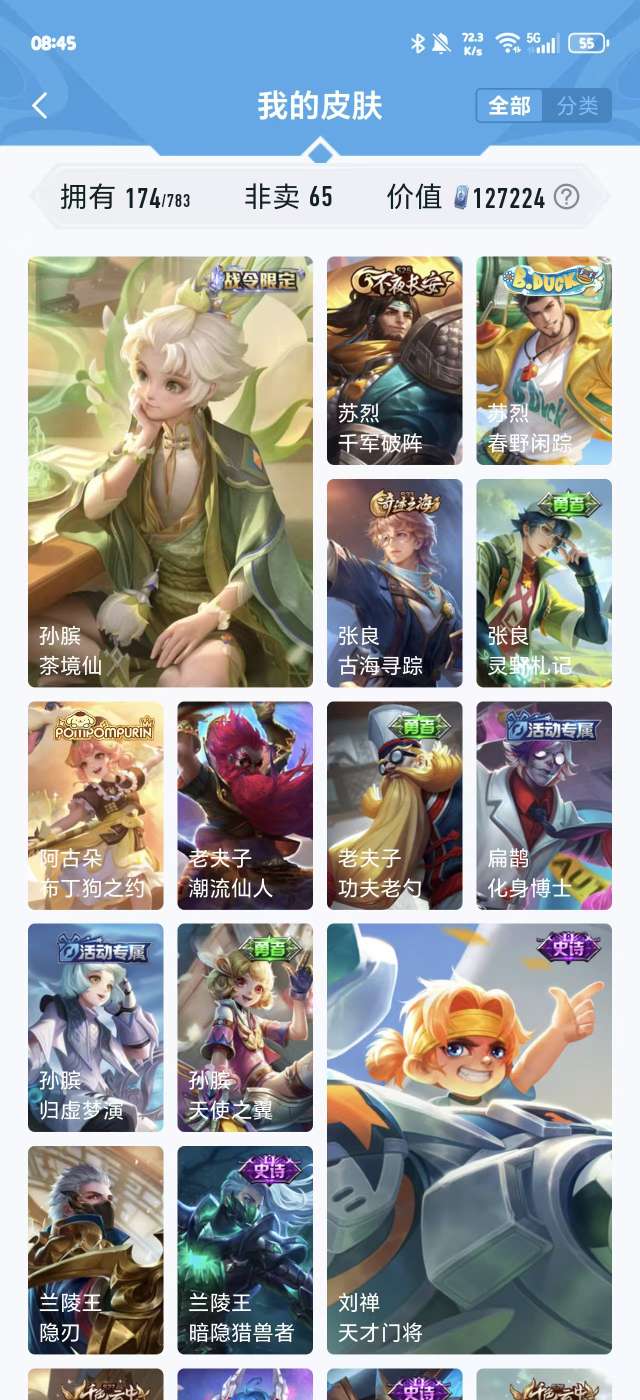Go back using the top-left arrow
This screenshot has height=1400, width=640.
(40, 106)
